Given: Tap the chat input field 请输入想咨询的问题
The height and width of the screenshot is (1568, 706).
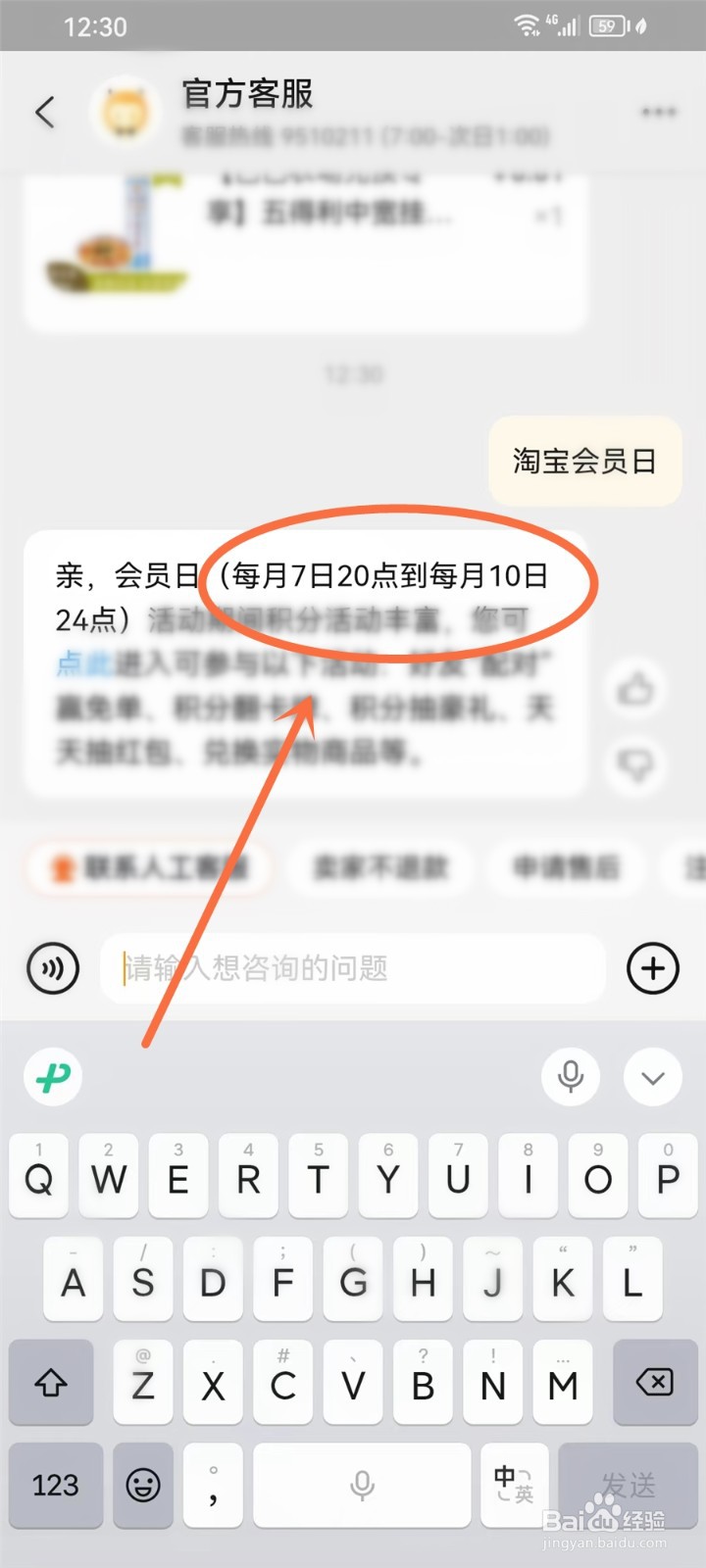Looking at the screenshot, I should [353, 968].
